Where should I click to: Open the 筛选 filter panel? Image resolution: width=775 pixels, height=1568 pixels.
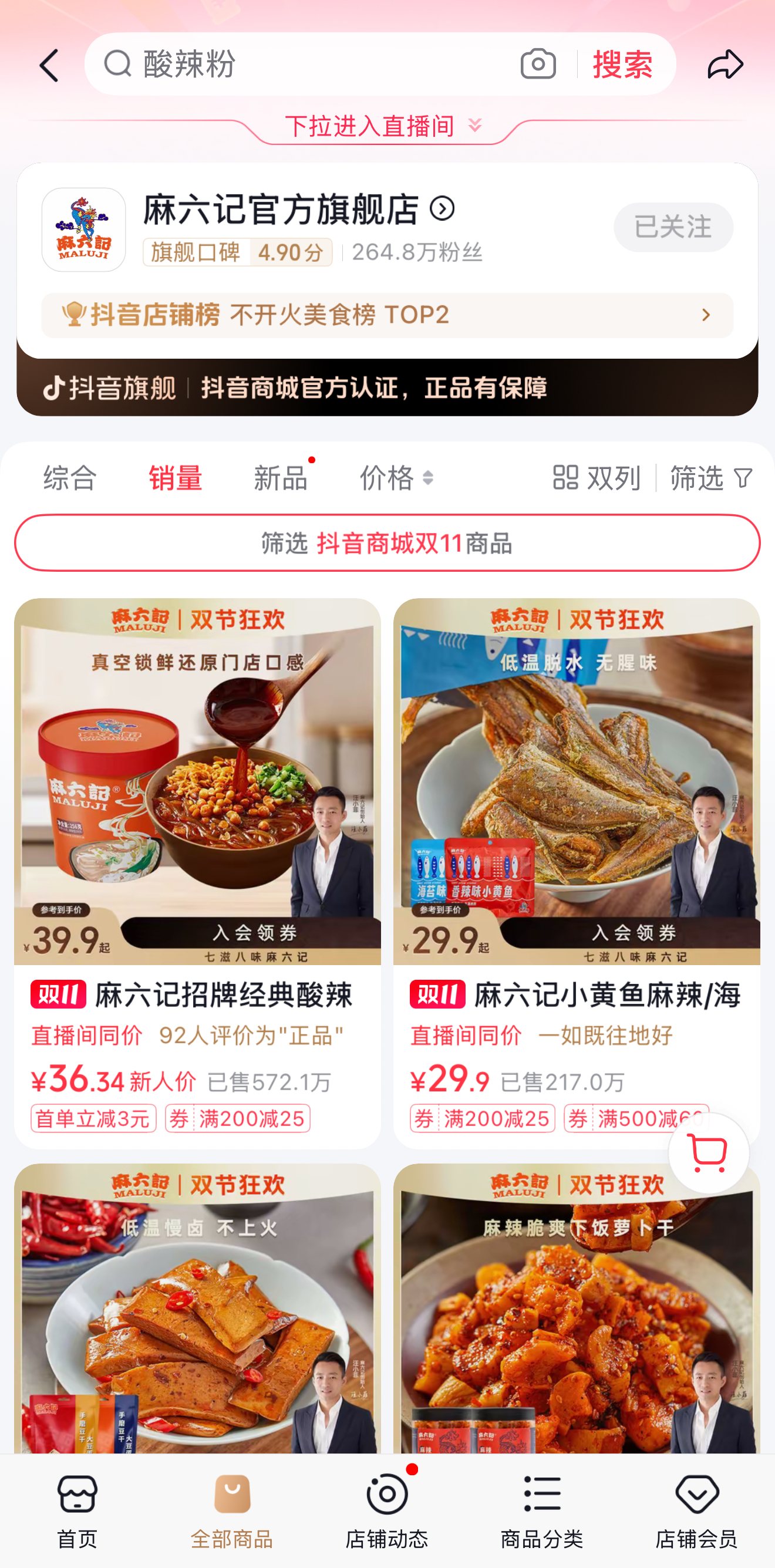tap(710, 478)
